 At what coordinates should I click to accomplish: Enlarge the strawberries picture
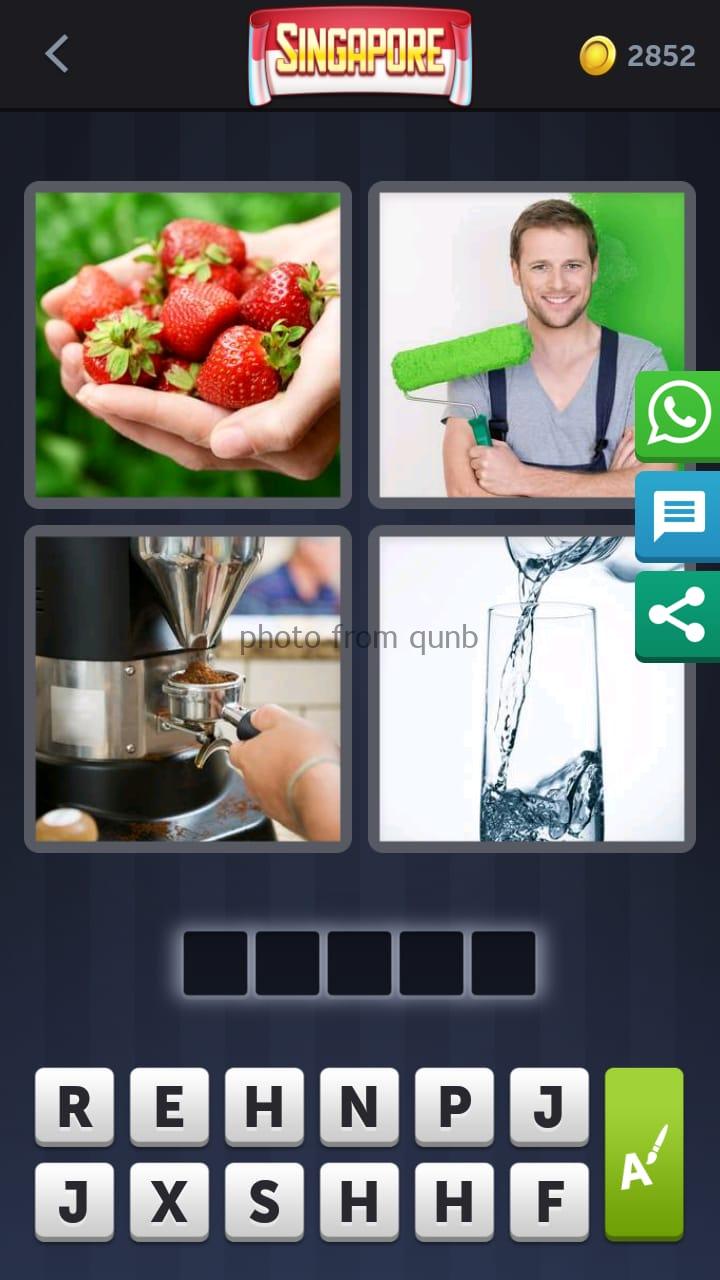(188, 345)
